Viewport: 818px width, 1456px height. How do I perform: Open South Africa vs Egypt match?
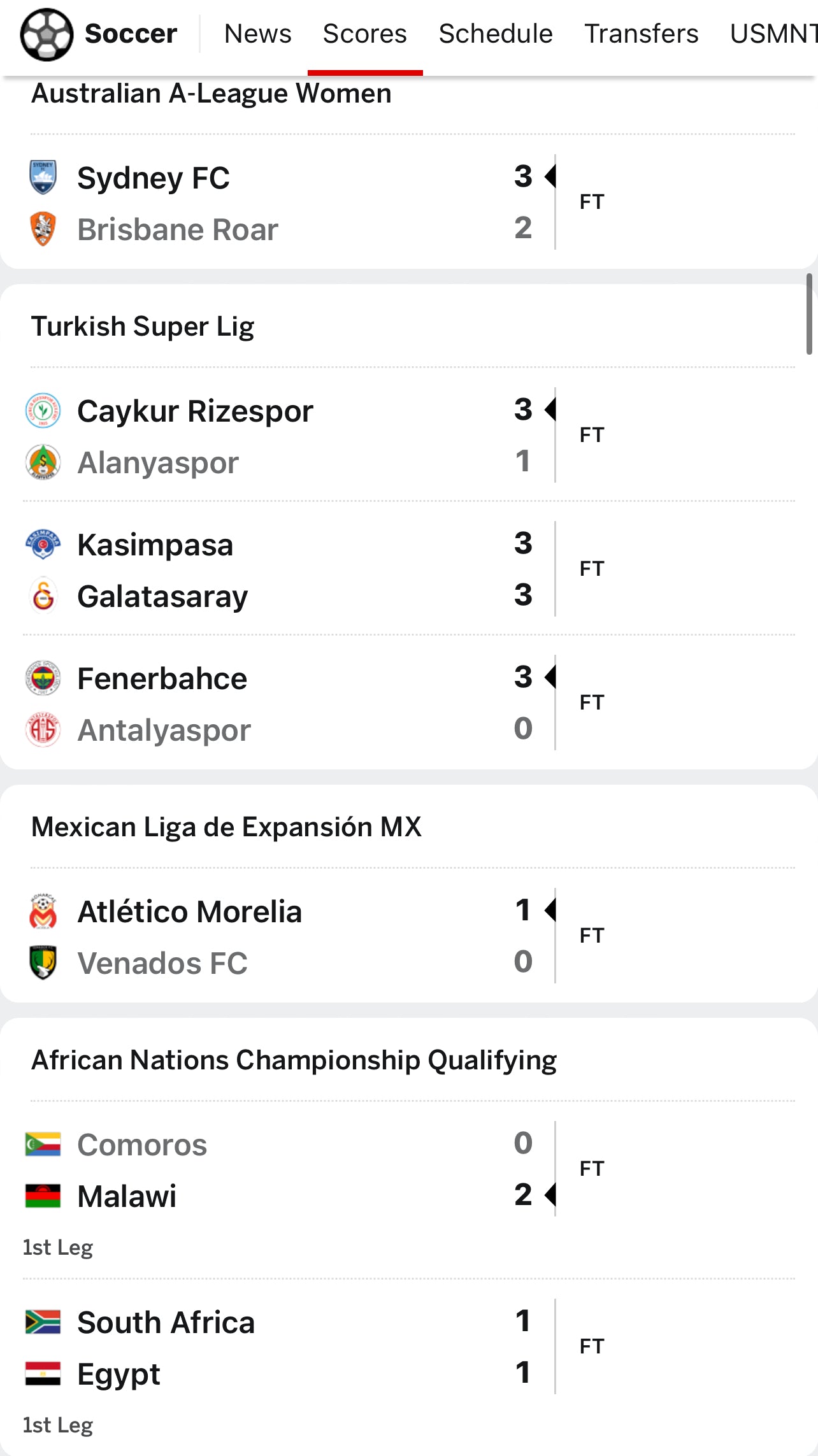coord(409,1367)
